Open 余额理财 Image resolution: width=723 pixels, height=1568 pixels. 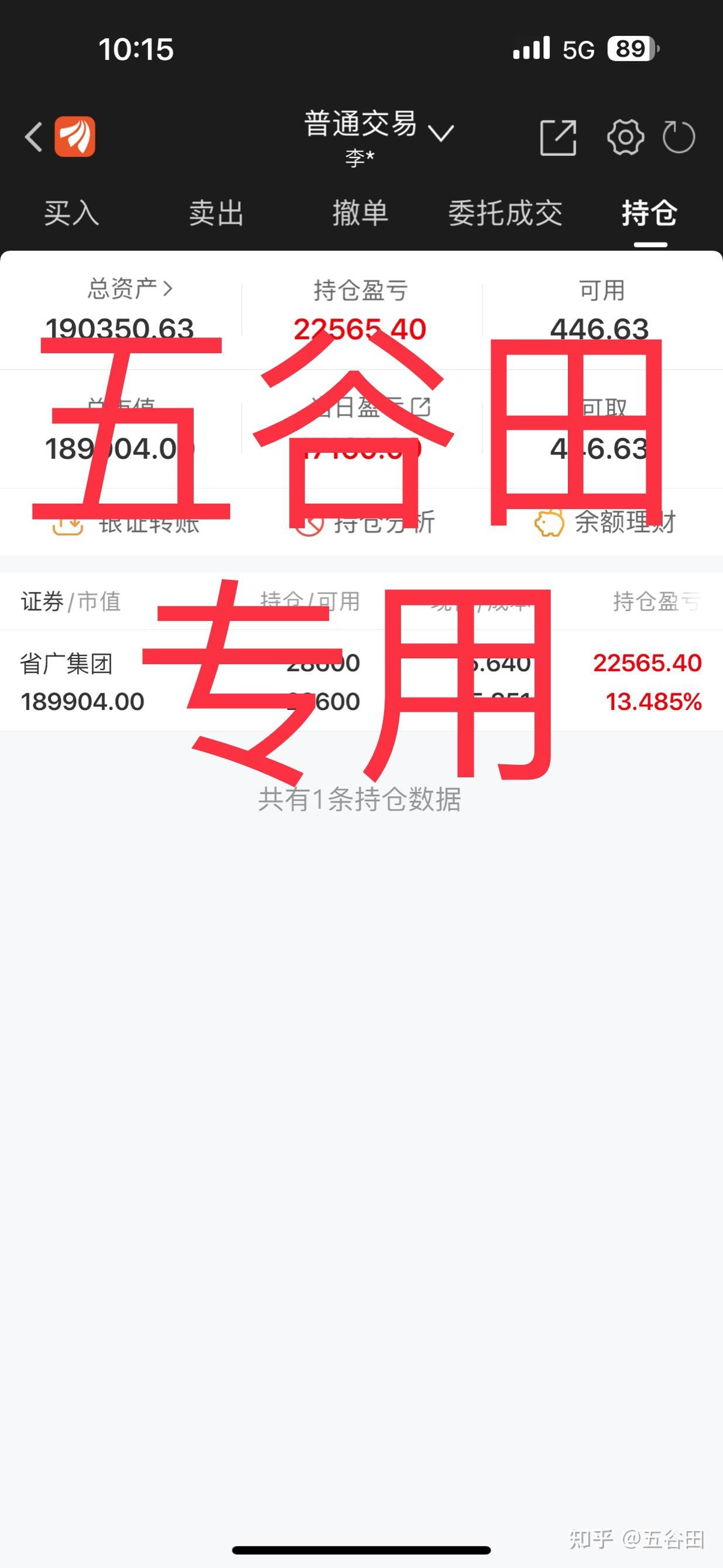tap(605, 523)
